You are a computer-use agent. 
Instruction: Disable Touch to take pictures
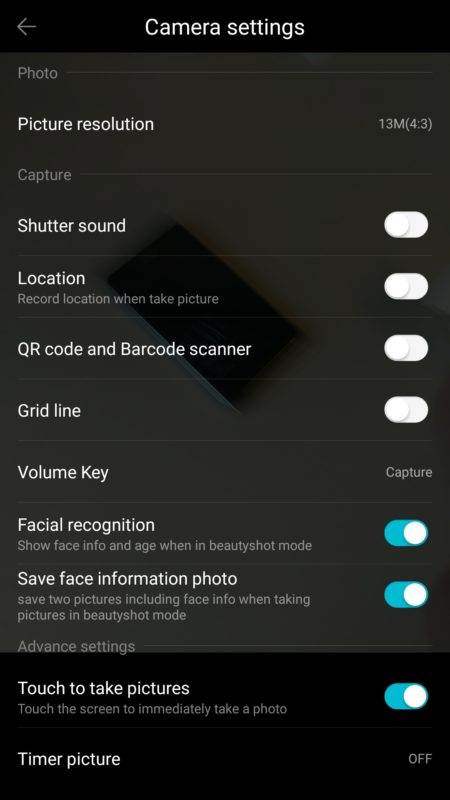(406, 696)
